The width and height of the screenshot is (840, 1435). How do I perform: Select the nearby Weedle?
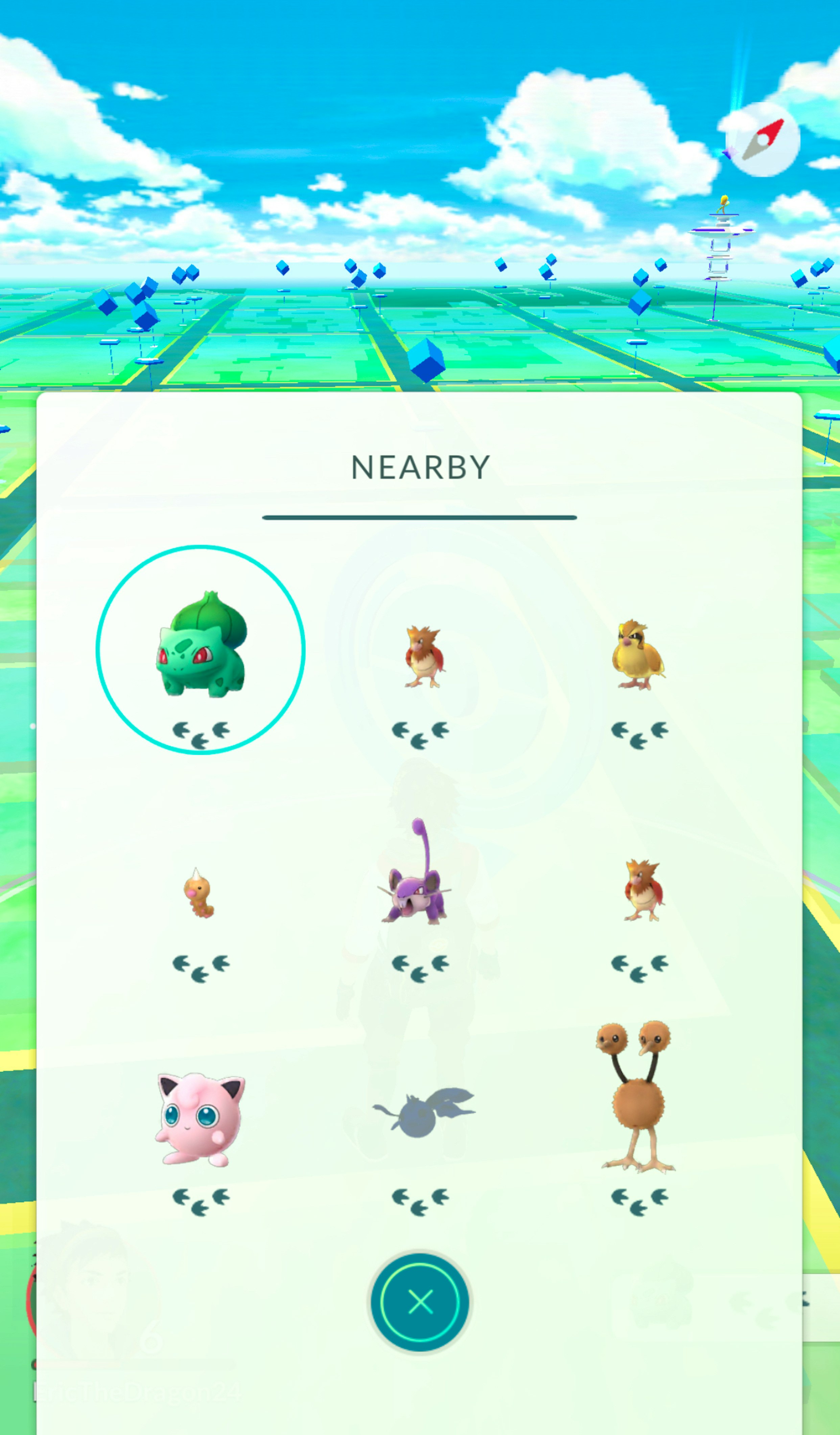198,892
